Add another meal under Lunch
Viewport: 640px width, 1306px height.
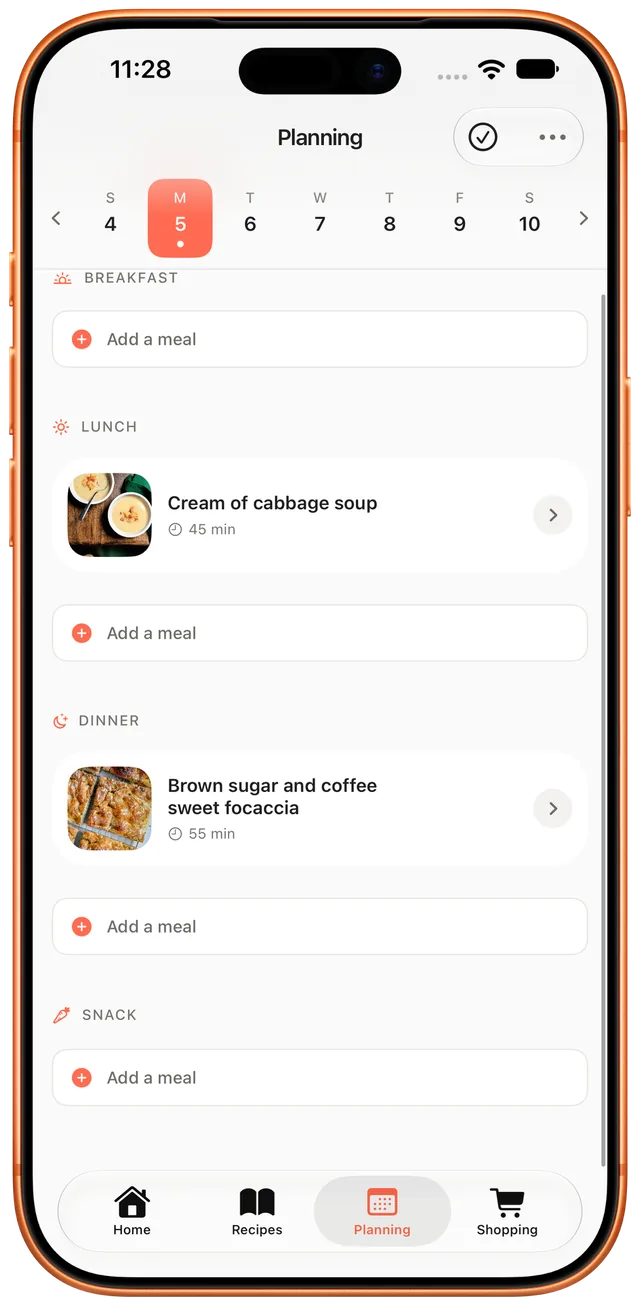[x=320, y=633]
